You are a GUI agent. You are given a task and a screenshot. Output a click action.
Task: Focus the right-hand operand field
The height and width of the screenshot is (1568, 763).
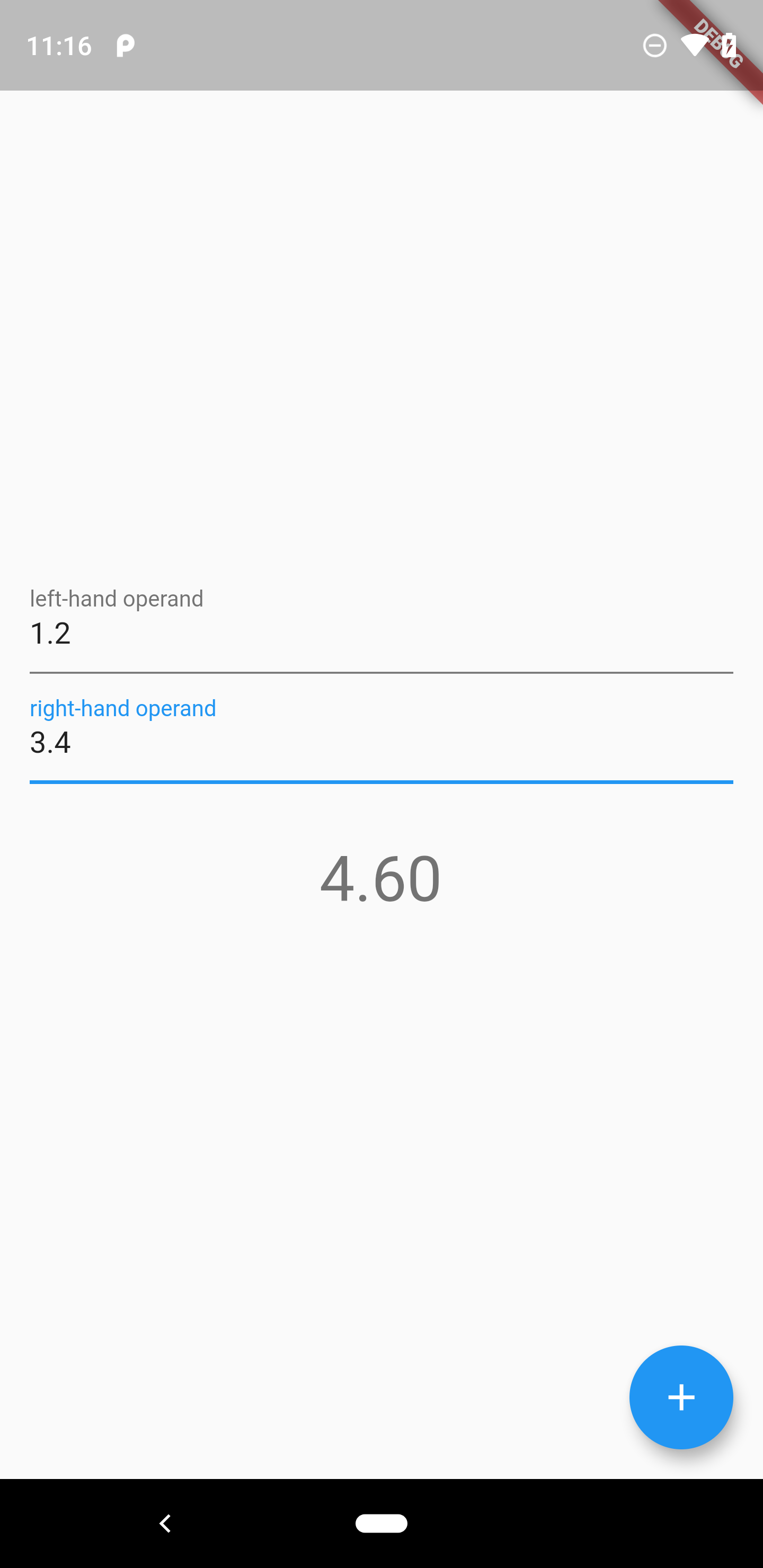[x=381, y=743]
